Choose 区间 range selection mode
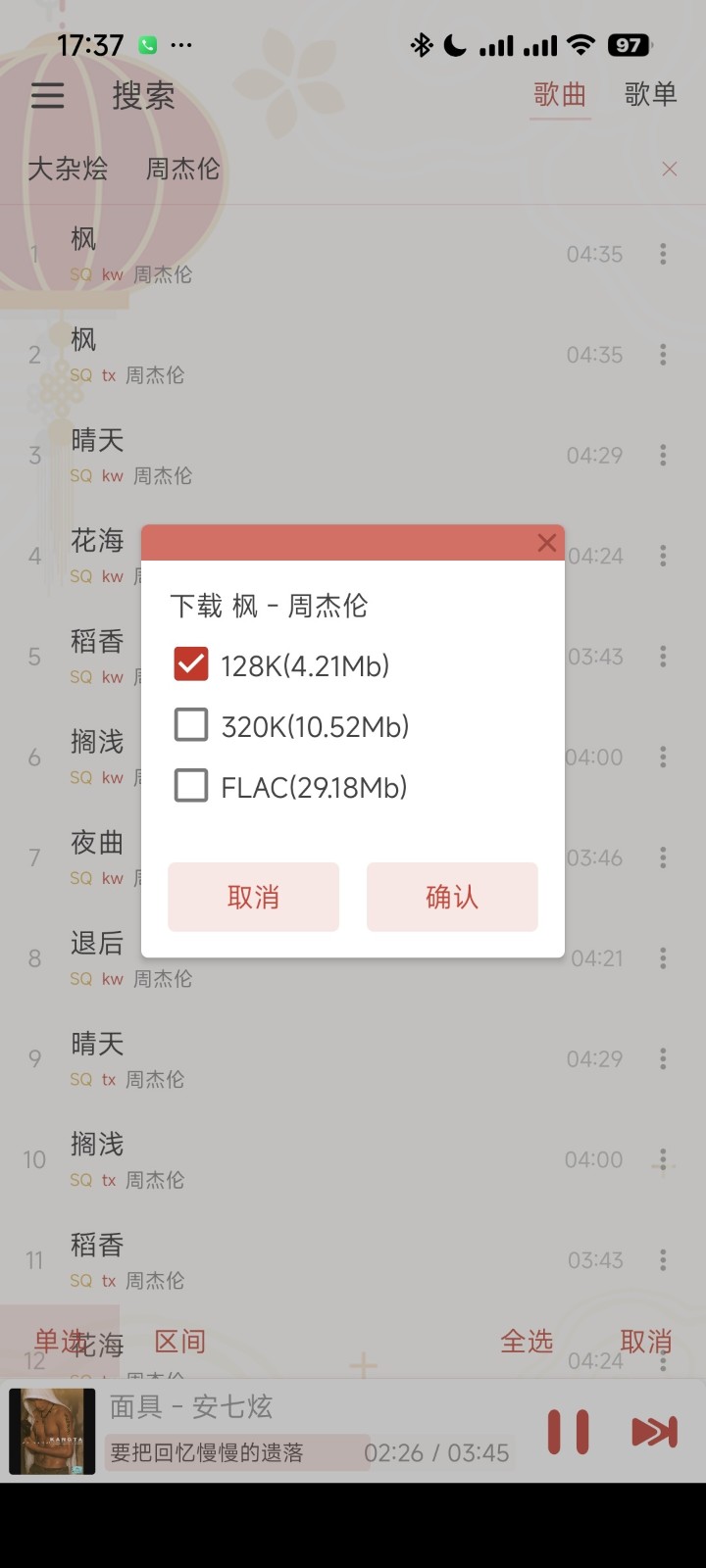The width and height of the screenshot is (706, 1568). coord(180,1341)
